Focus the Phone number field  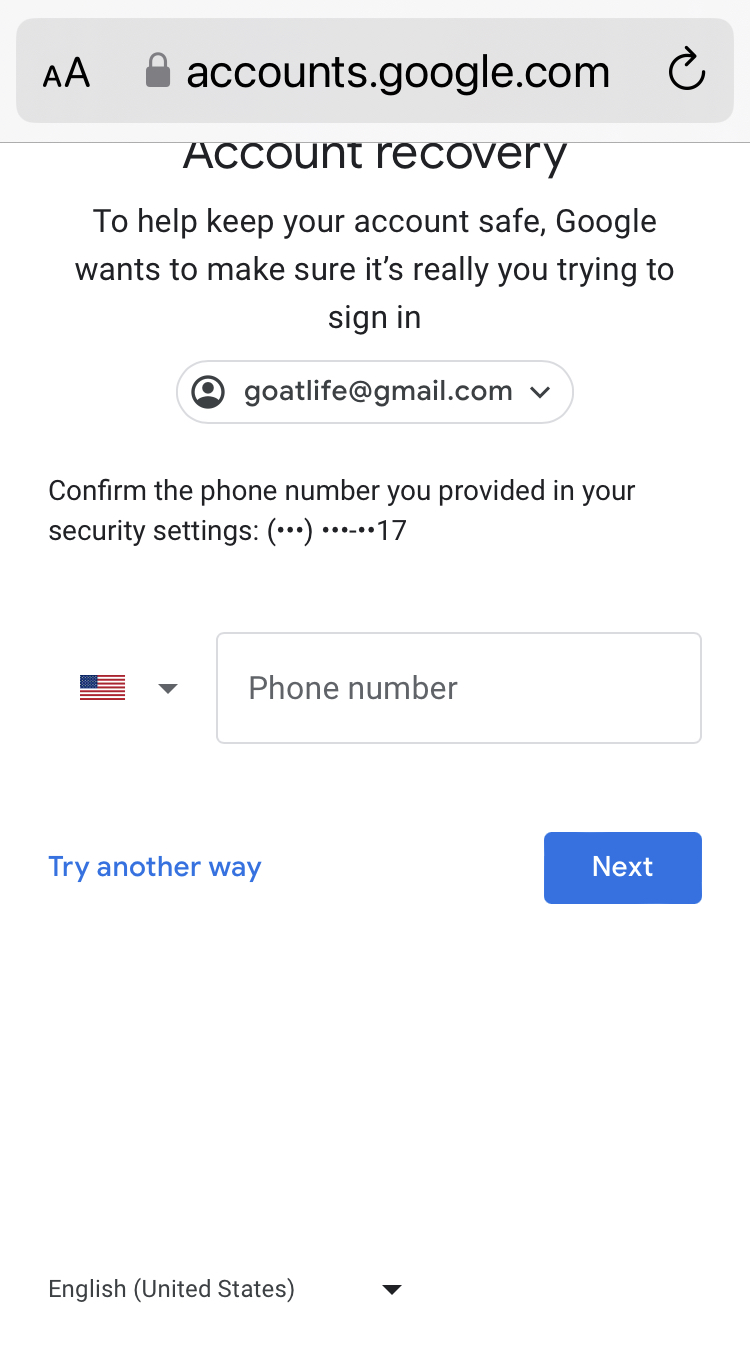(459, 688)
